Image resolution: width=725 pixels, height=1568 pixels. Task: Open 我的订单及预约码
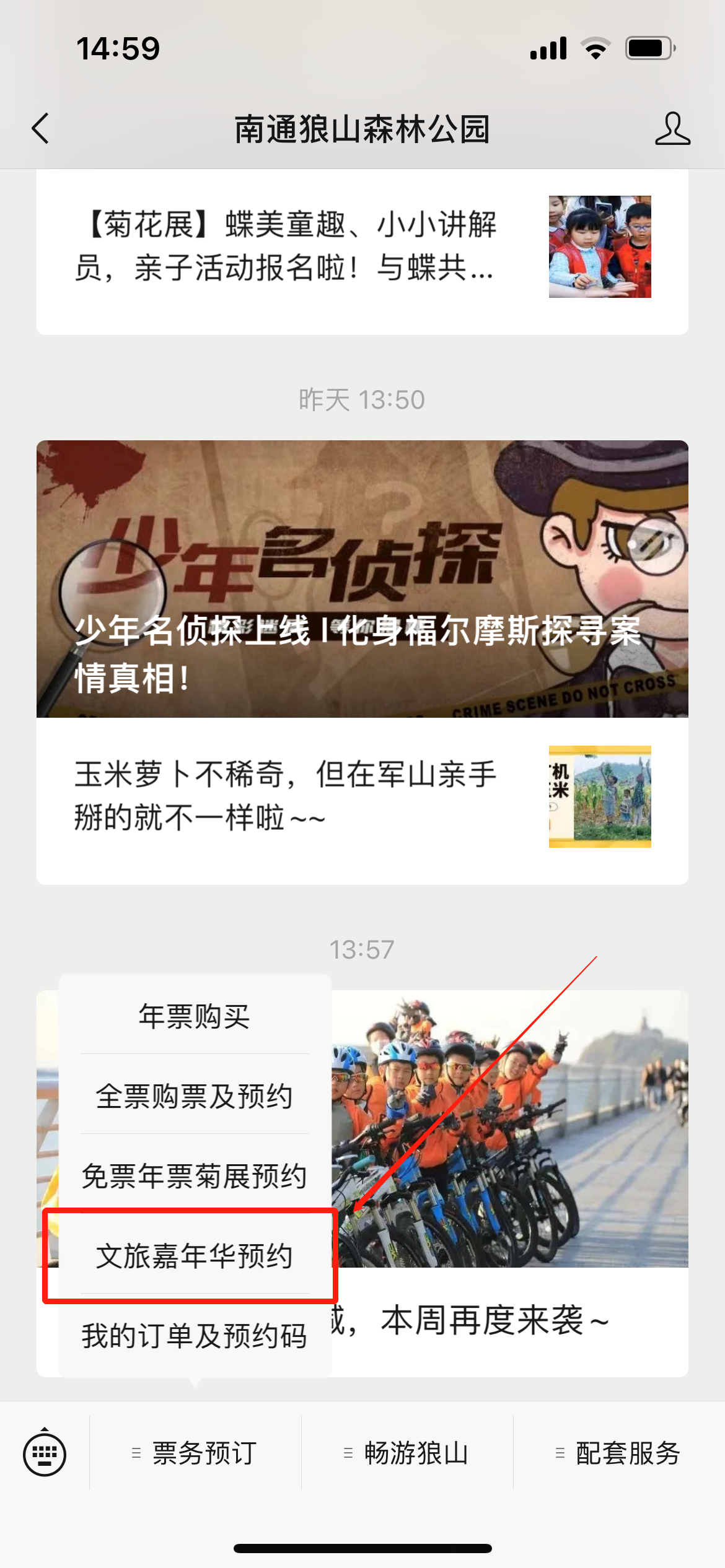pos(195,1336)
